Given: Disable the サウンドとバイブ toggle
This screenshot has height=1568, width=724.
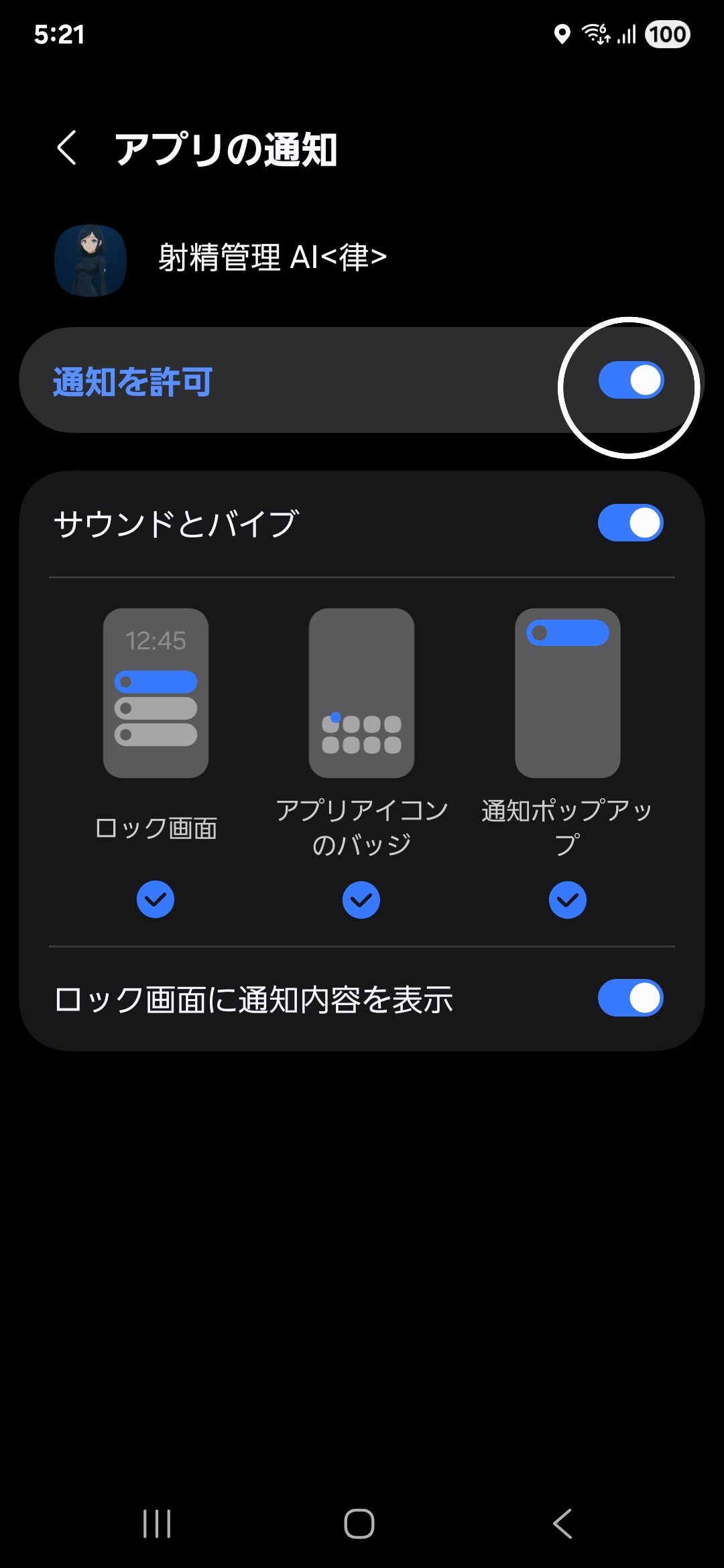Looking at the screenshot, I should [631, 523].
